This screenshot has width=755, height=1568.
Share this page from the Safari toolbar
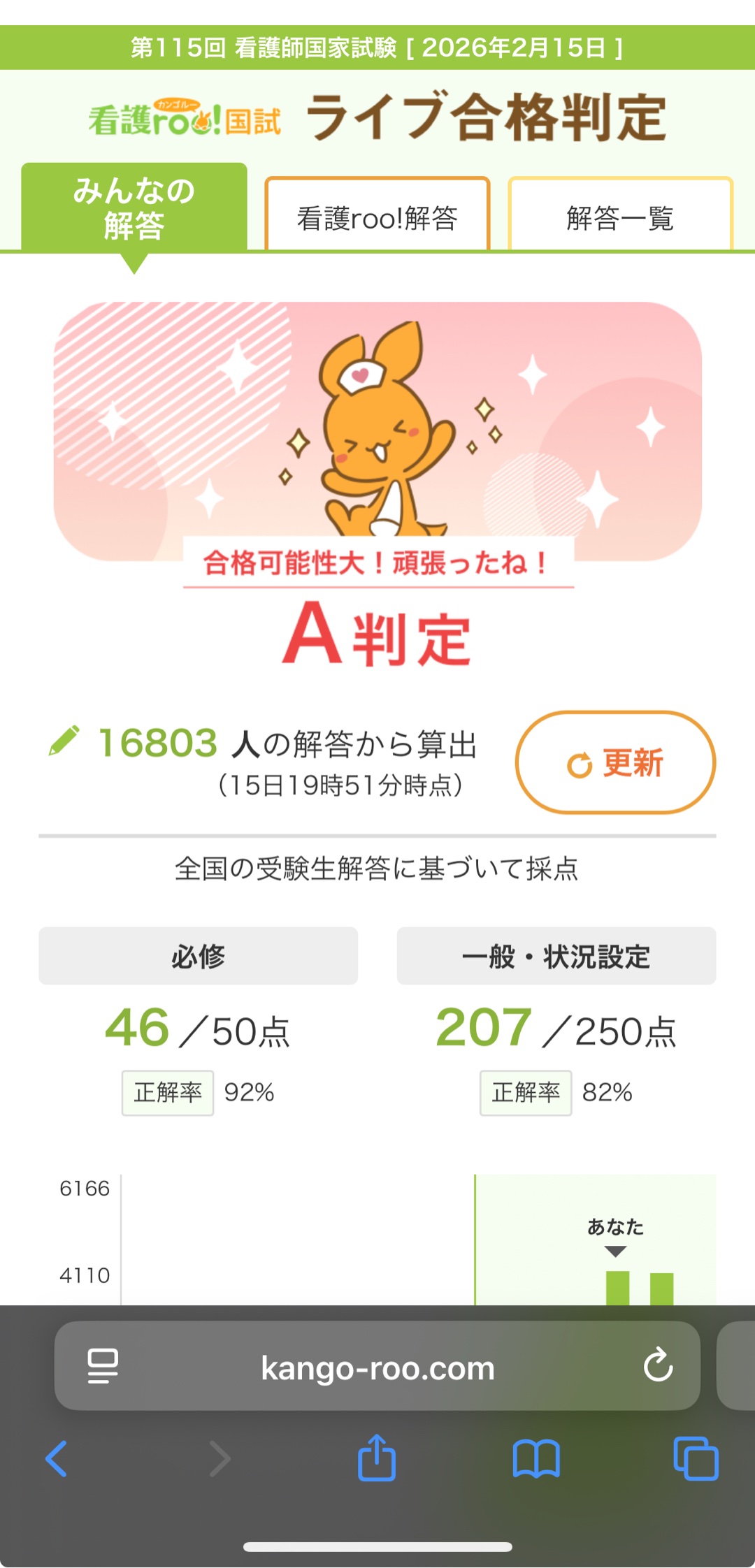pos(377,1458)
